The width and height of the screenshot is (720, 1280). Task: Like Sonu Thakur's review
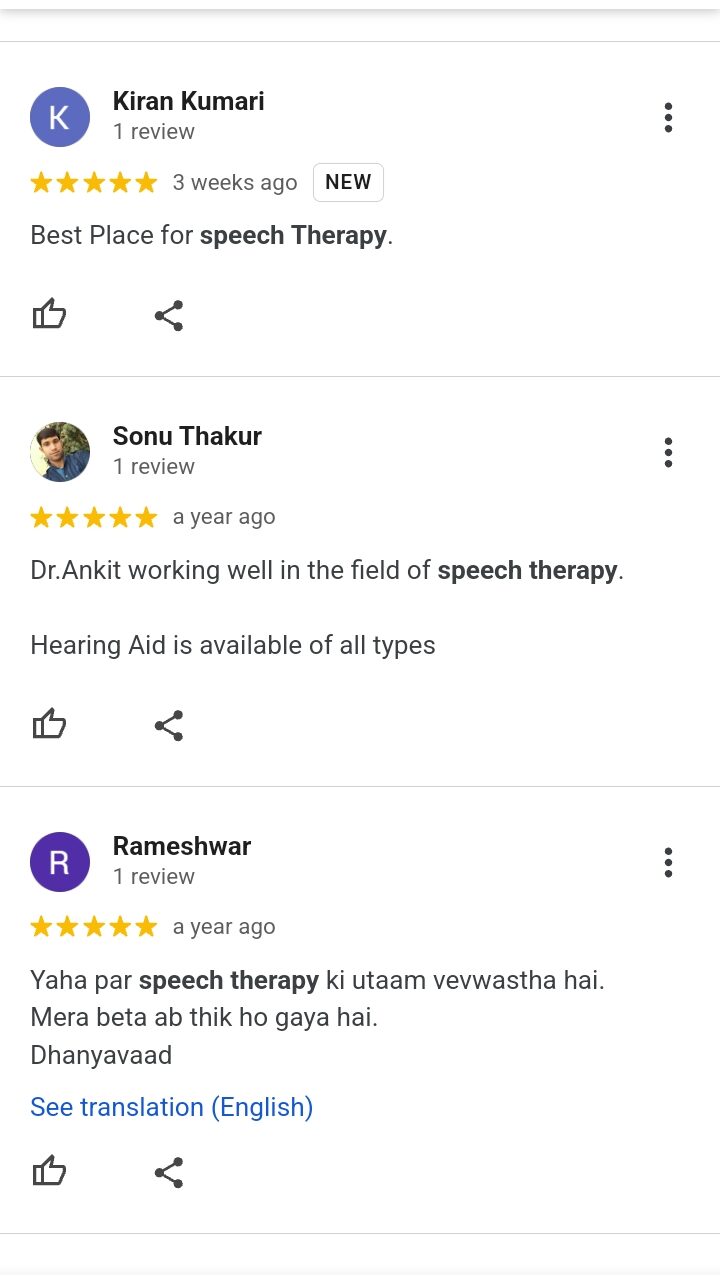pyautogui.click(x=49, y=725)
